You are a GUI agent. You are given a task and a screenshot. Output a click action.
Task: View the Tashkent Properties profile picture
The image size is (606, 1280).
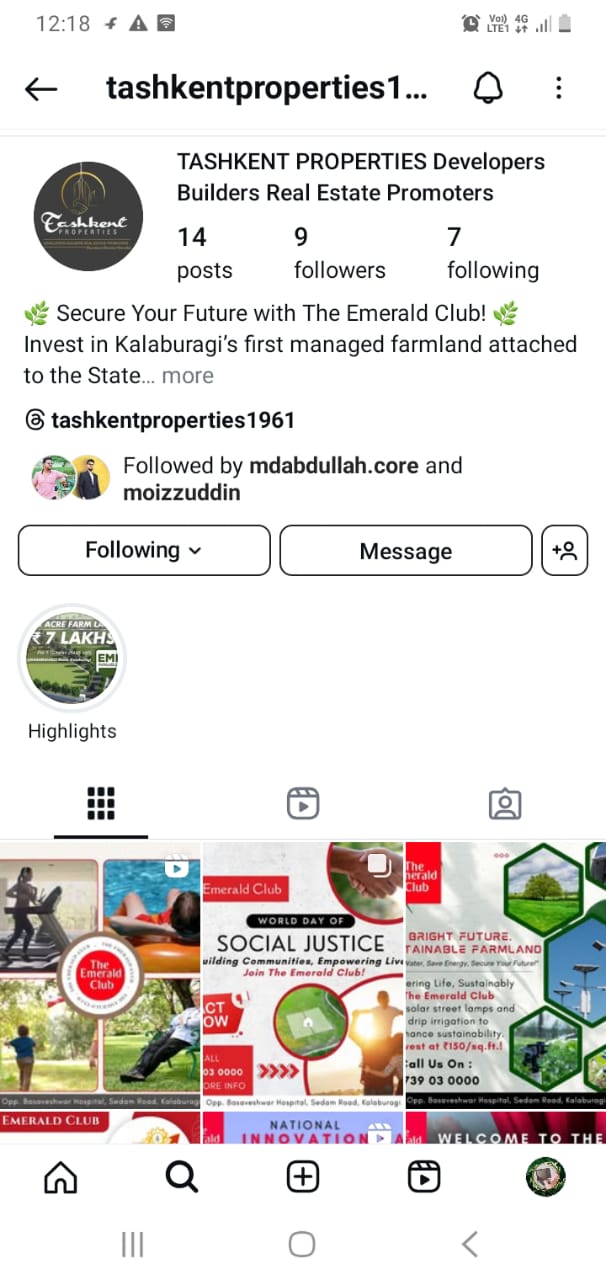pyautogui.click(x=89, y=216)
